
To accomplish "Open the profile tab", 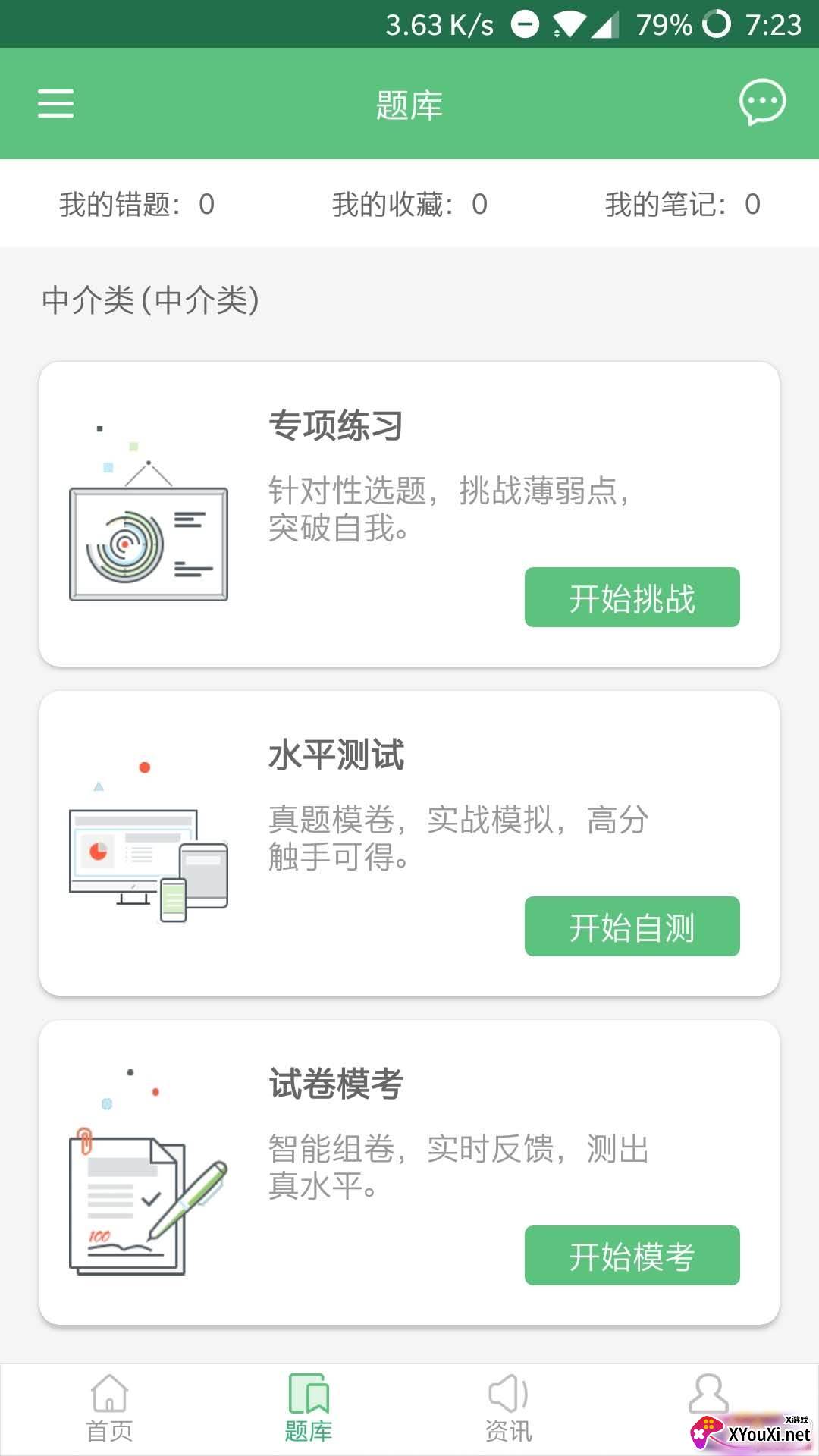I will (x=708, y=1401).
